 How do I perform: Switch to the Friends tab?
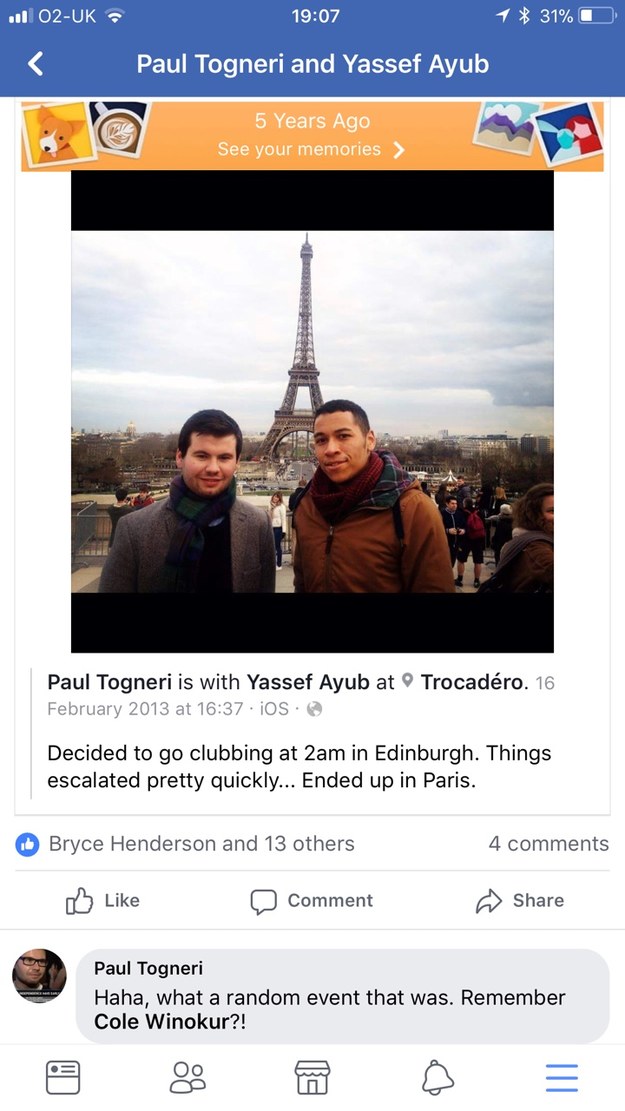187,1077
